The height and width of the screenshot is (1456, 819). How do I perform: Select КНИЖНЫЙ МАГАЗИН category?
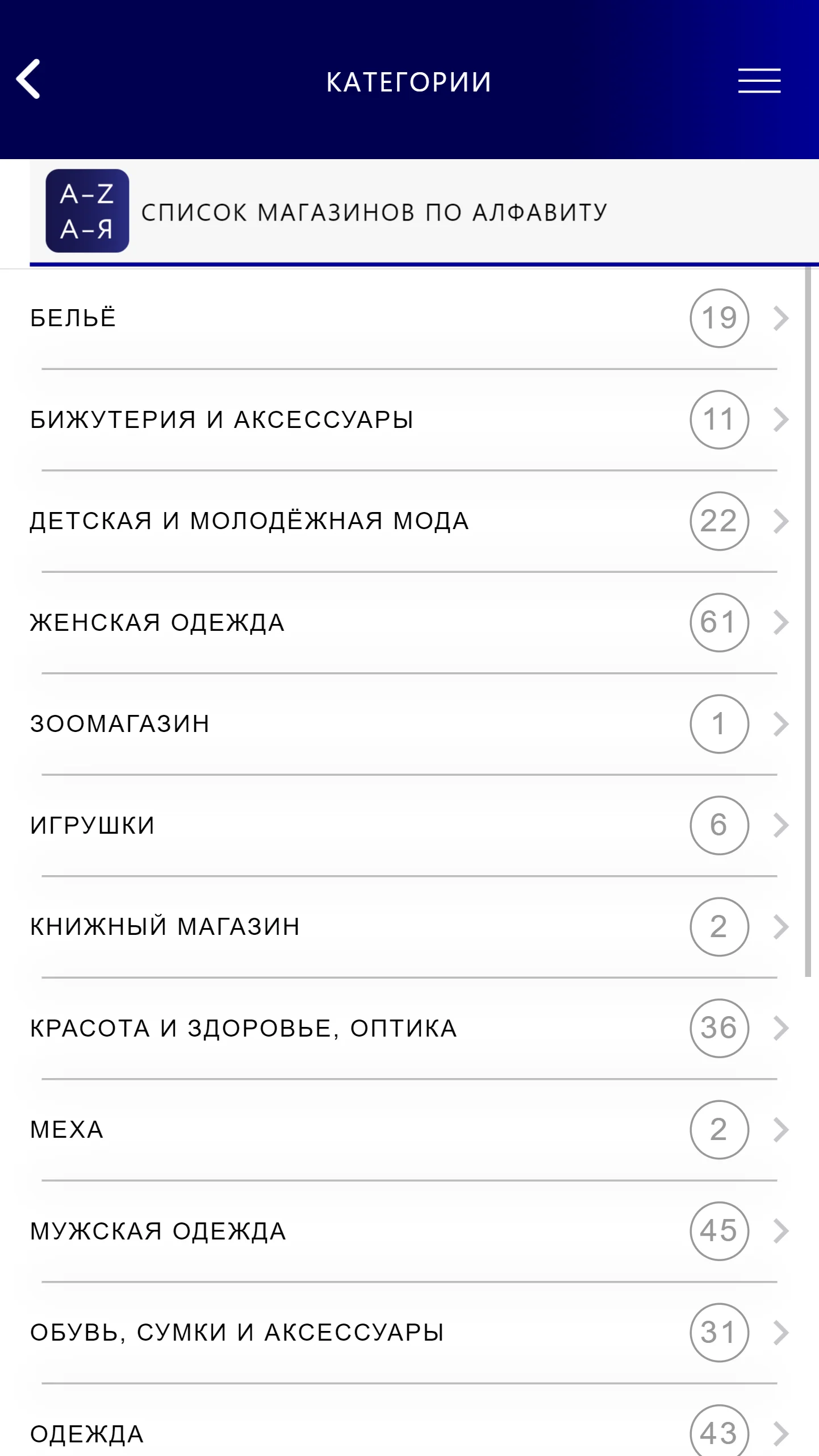click(409, 927)
